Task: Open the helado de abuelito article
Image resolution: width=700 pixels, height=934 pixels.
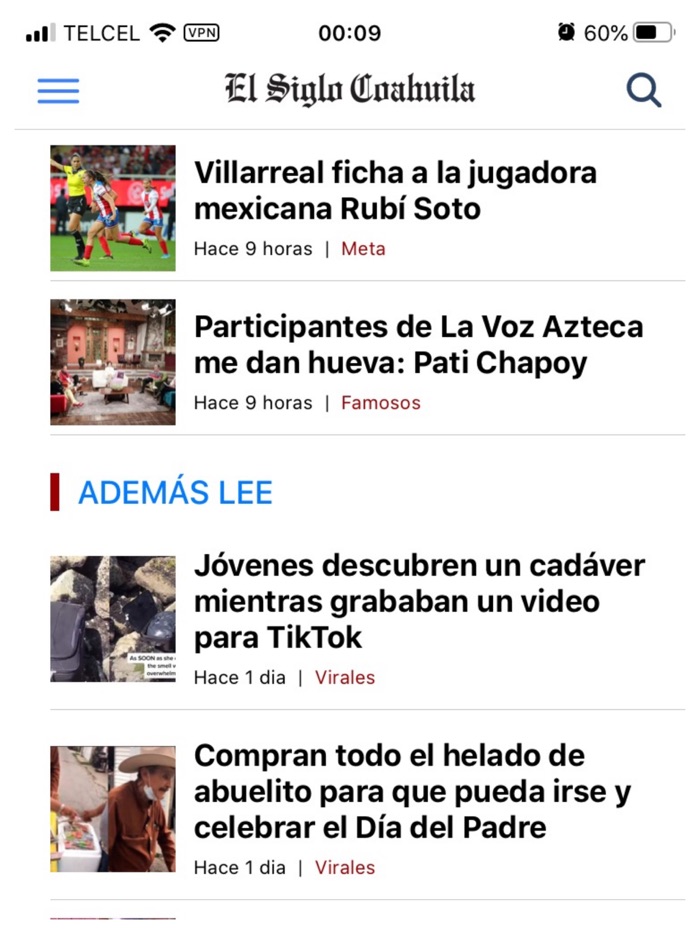Action: 412,791
